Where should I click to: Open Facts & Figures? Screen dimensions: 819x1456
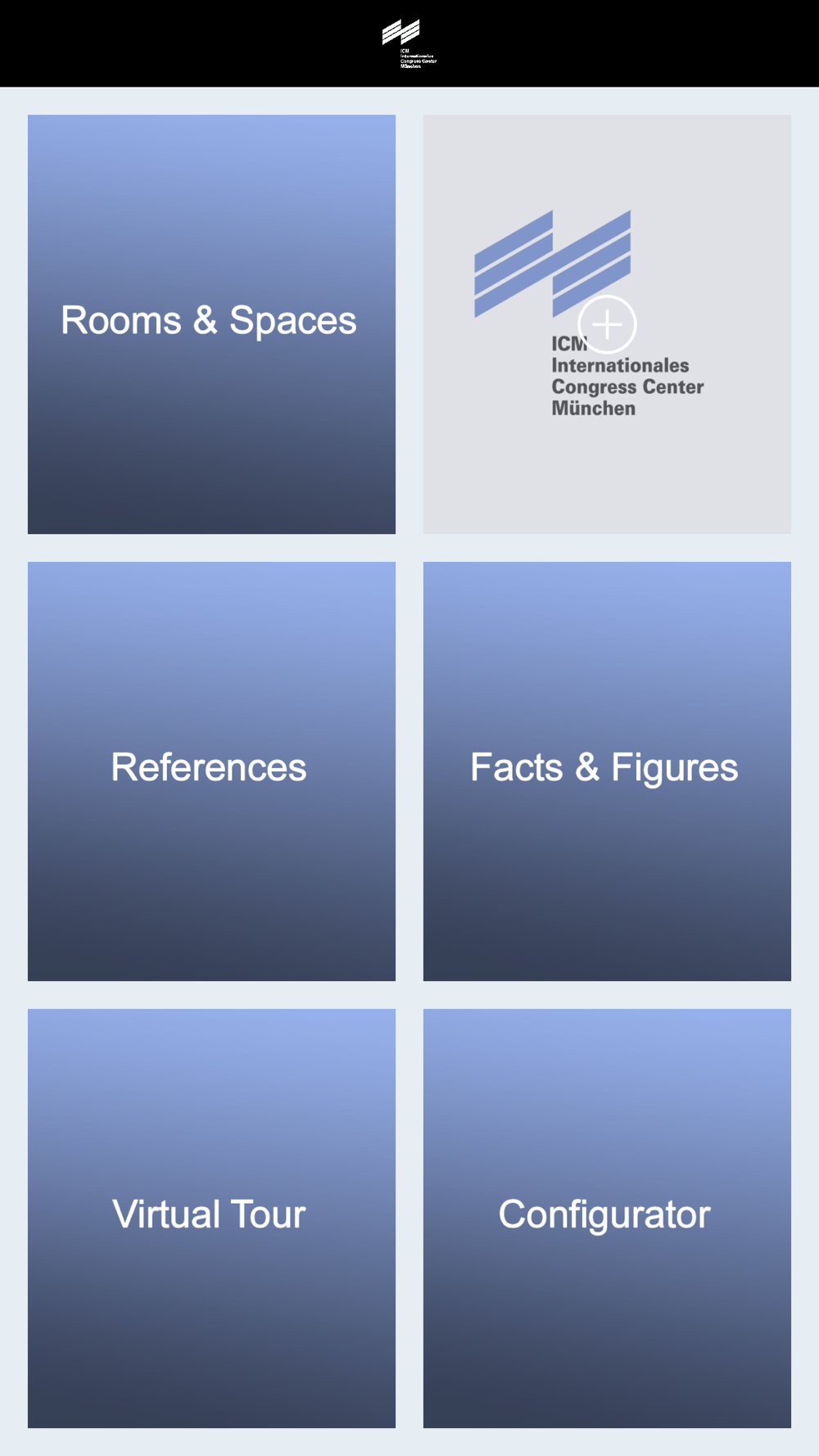point(607,771)
